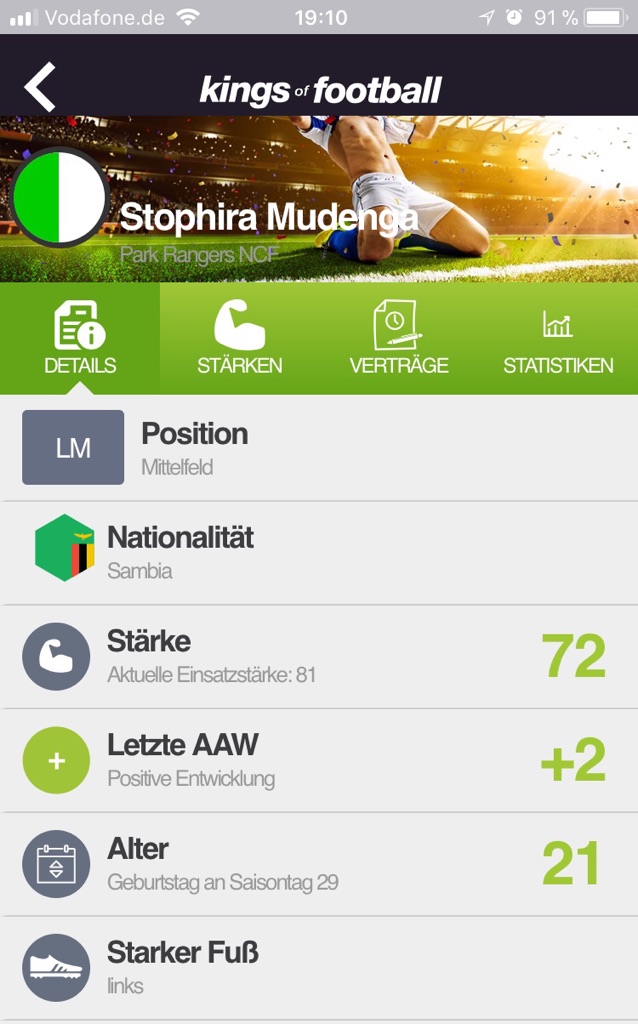Select the Details tab

coord(80,339)
